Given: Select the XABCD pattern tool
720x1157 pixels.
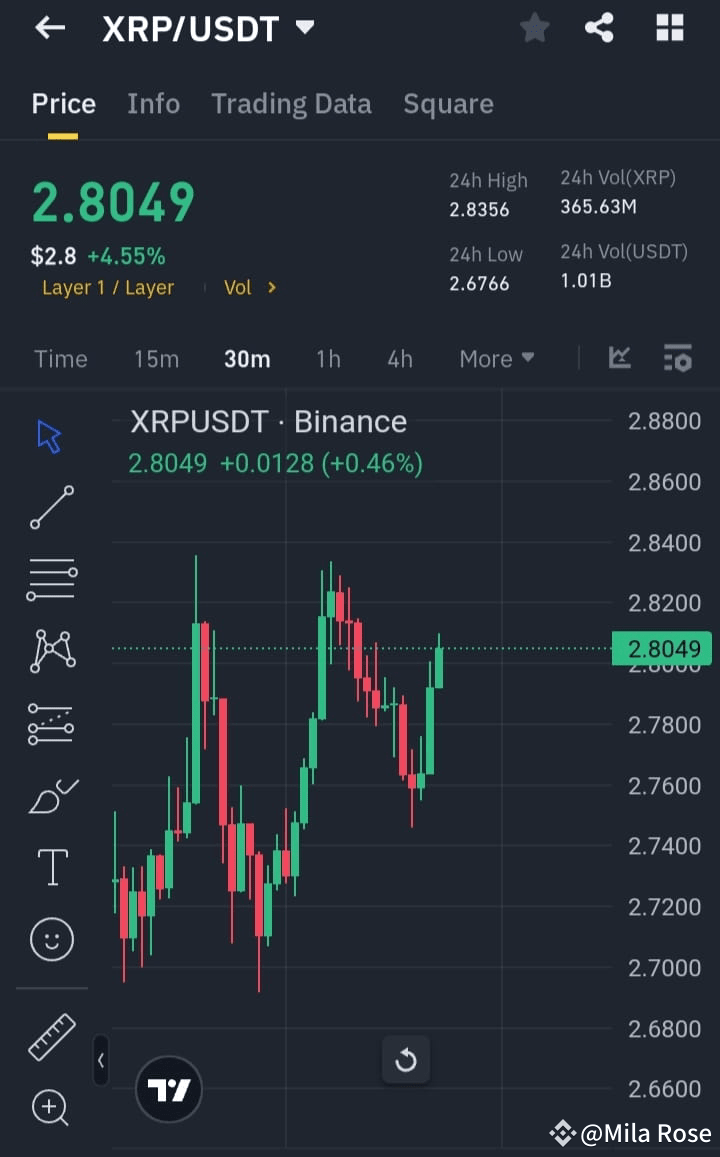Looking at the screenshot, I should [51, 650].
